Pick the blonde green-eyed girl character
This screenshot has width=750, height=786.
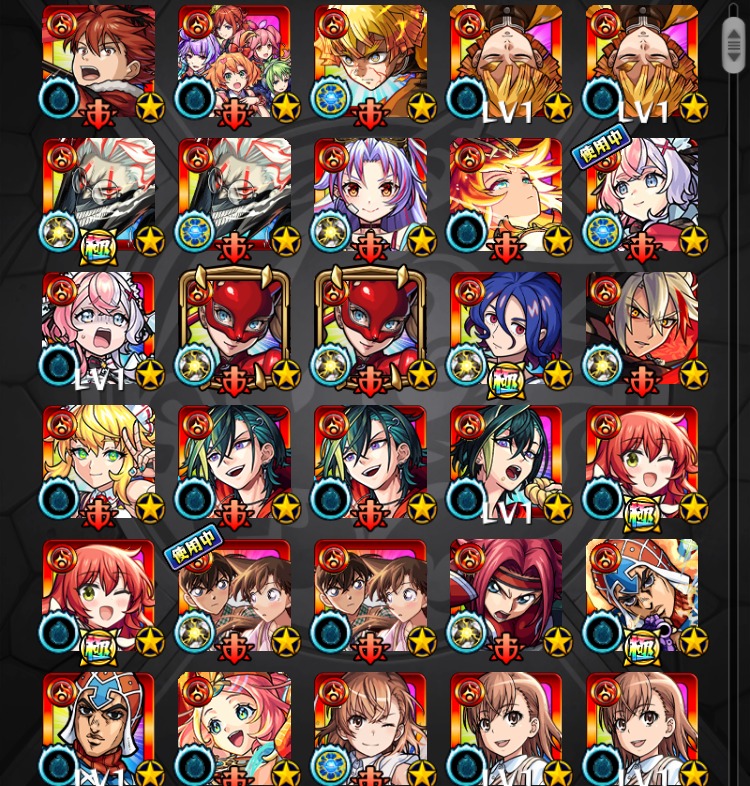(99, 462)
